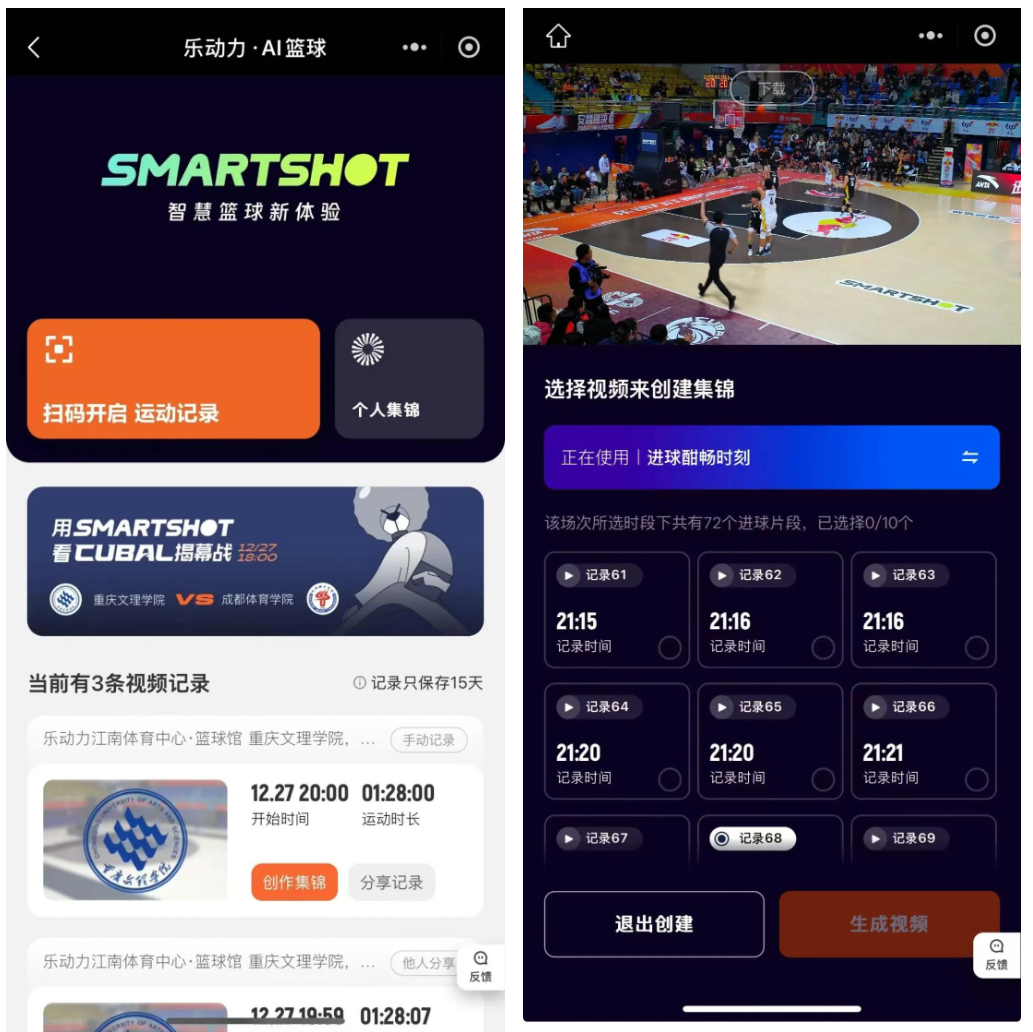Tap 扫码开启 运动记录 button
Screen dimensions: 1033x1032
pos(173,379)
